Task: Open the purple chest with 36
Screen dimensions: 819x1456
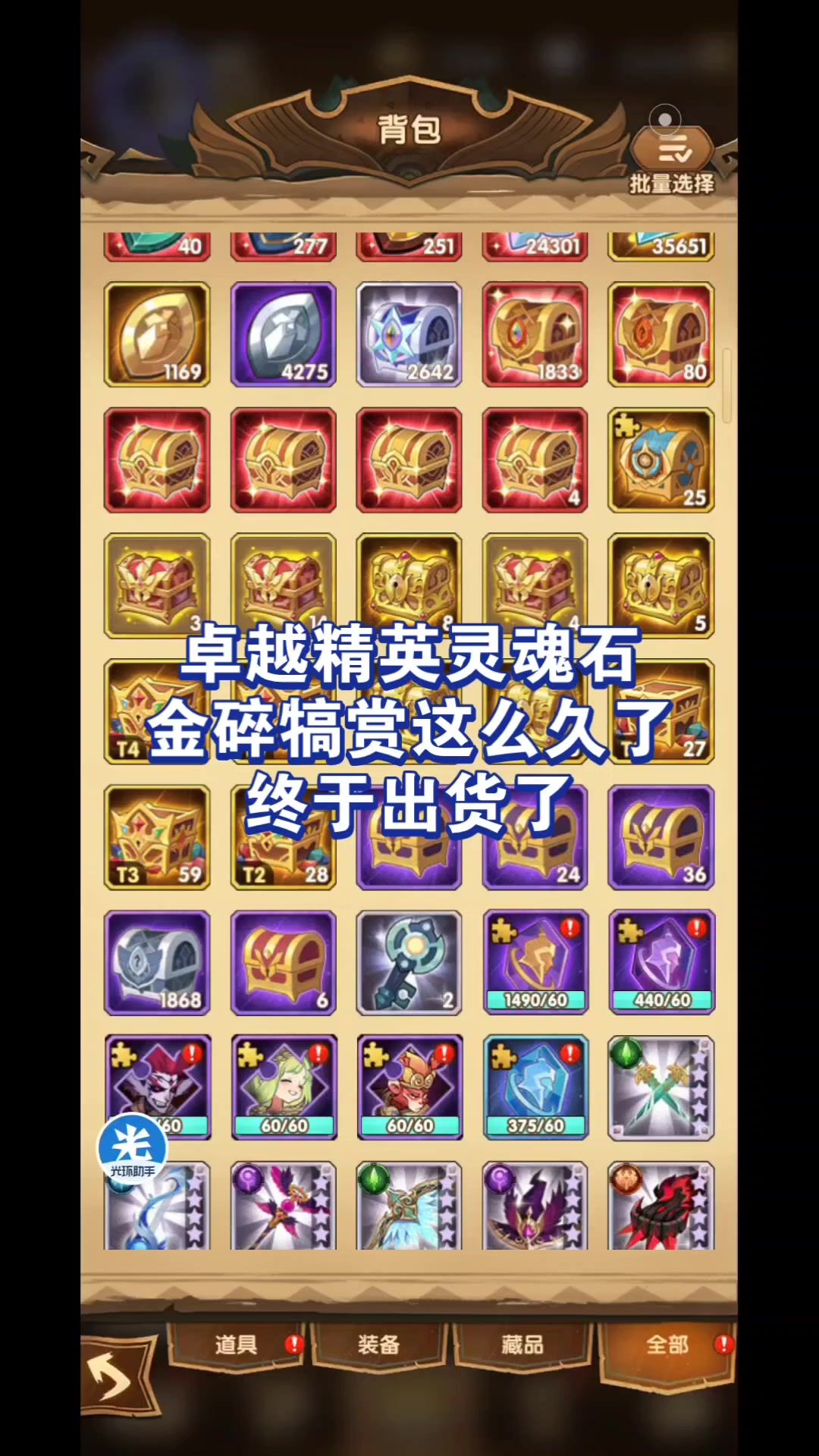Action: 661,837
